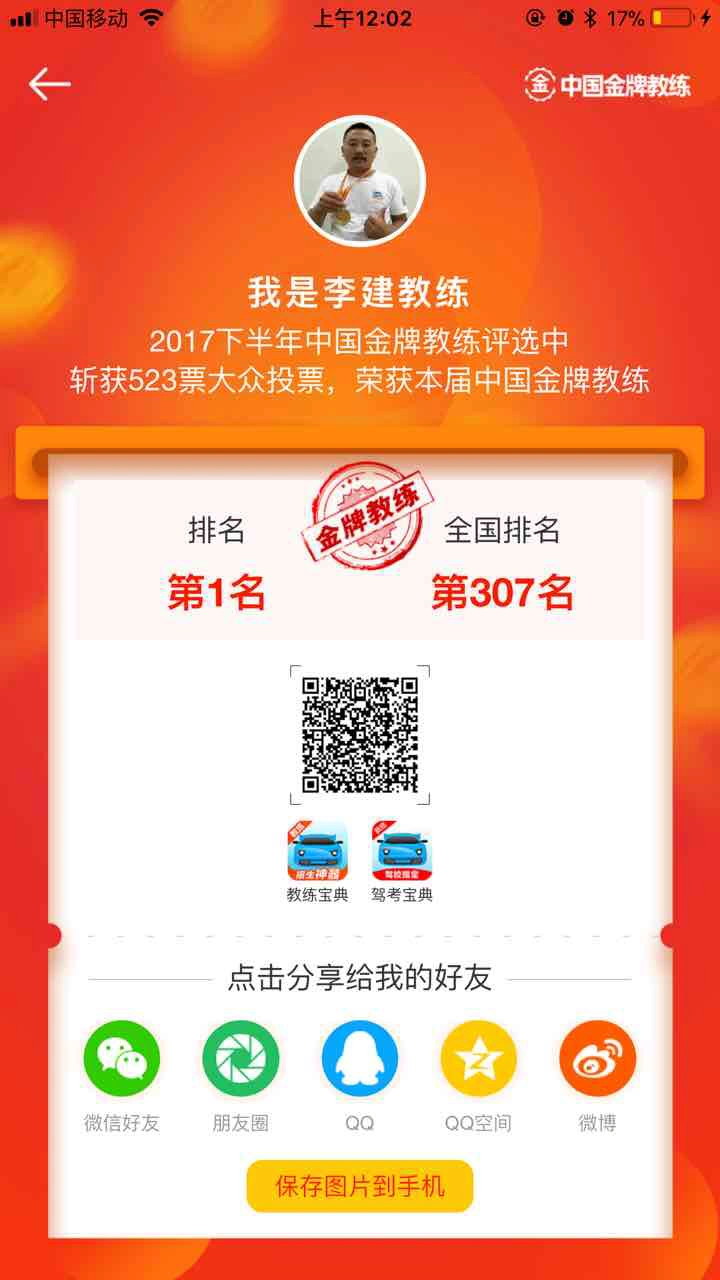Share to QQ空间
The width and height of the screenshot is (720, 1280).
point(478,1059)
